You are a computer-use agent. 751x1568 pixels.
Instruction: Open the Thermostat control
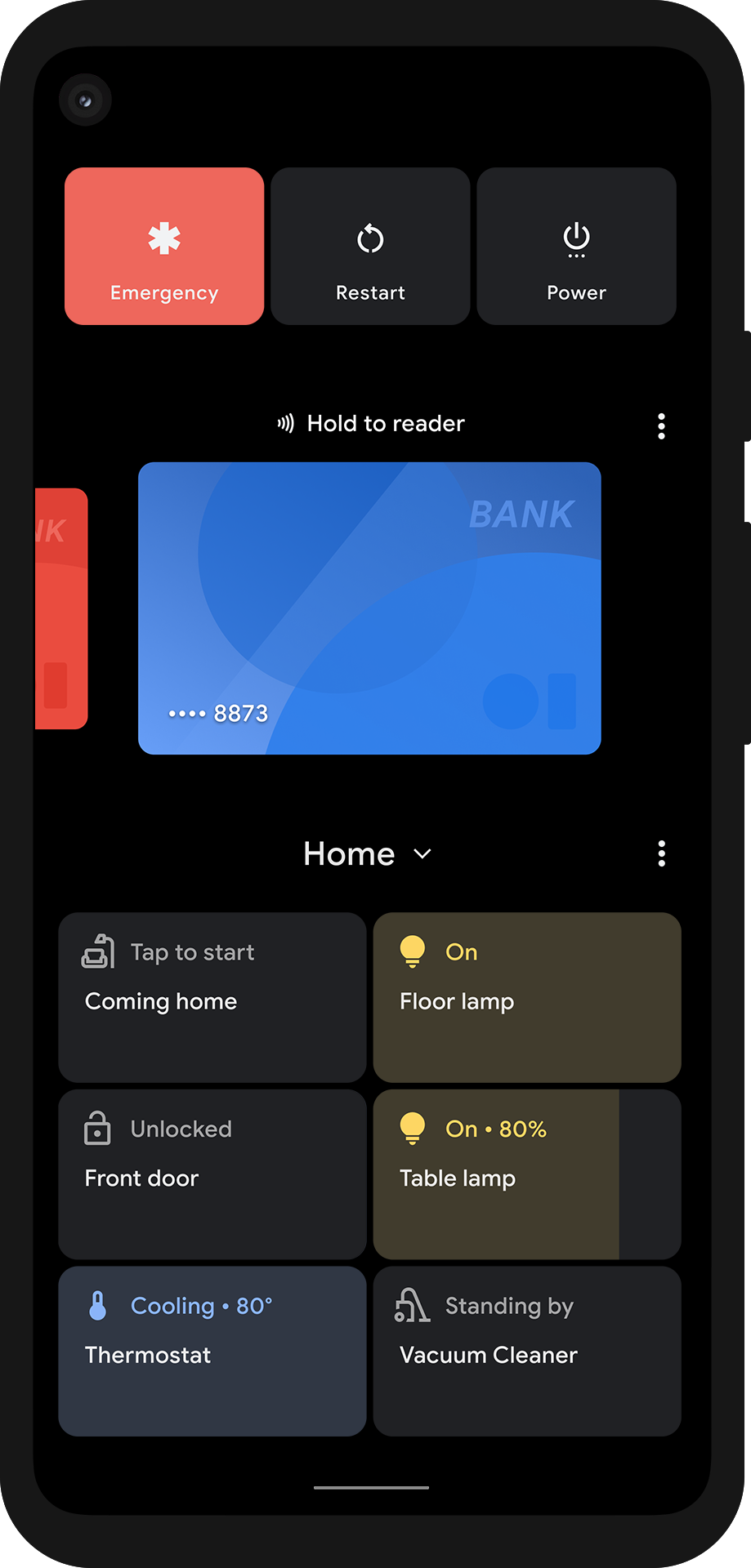212,1351
